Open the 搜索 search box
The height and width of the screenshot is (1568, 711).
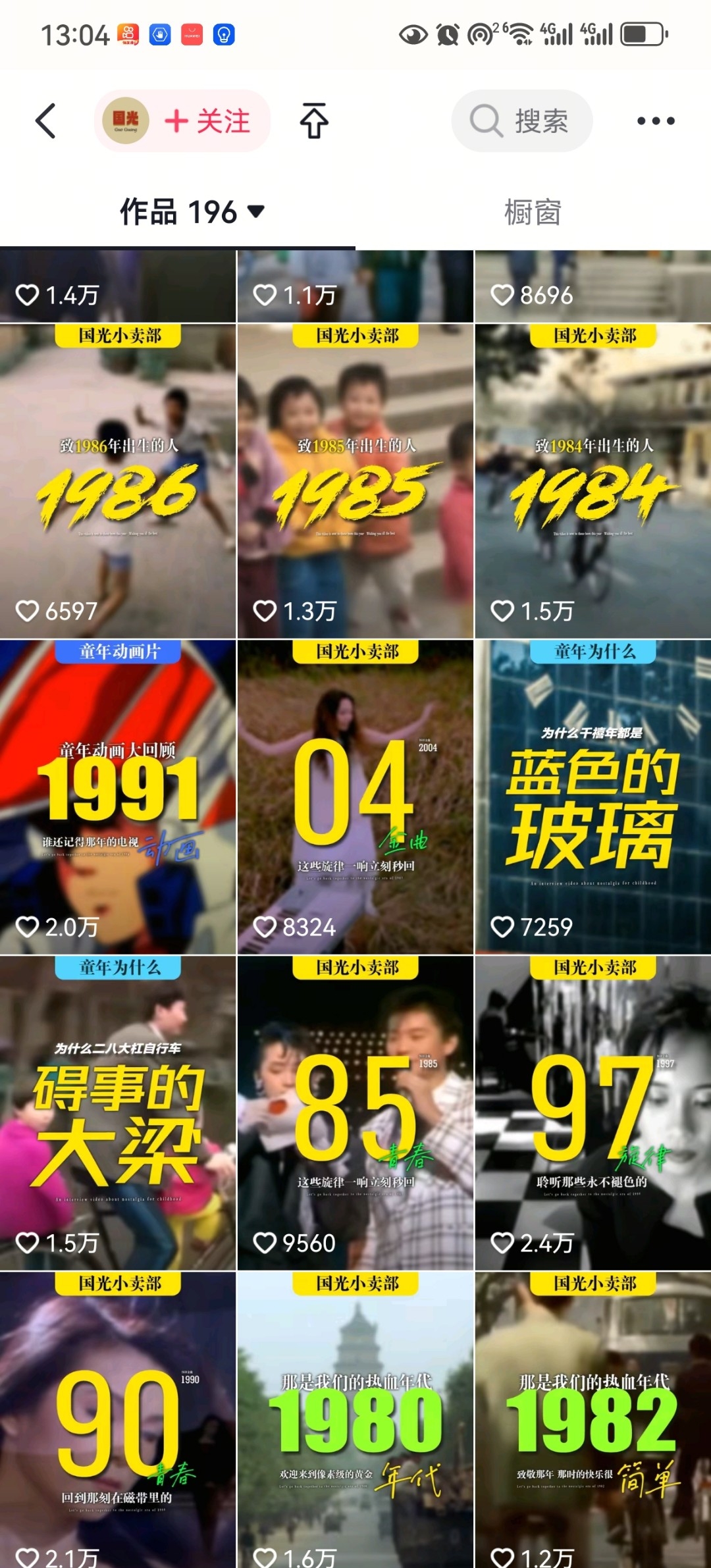pos(522,121)
